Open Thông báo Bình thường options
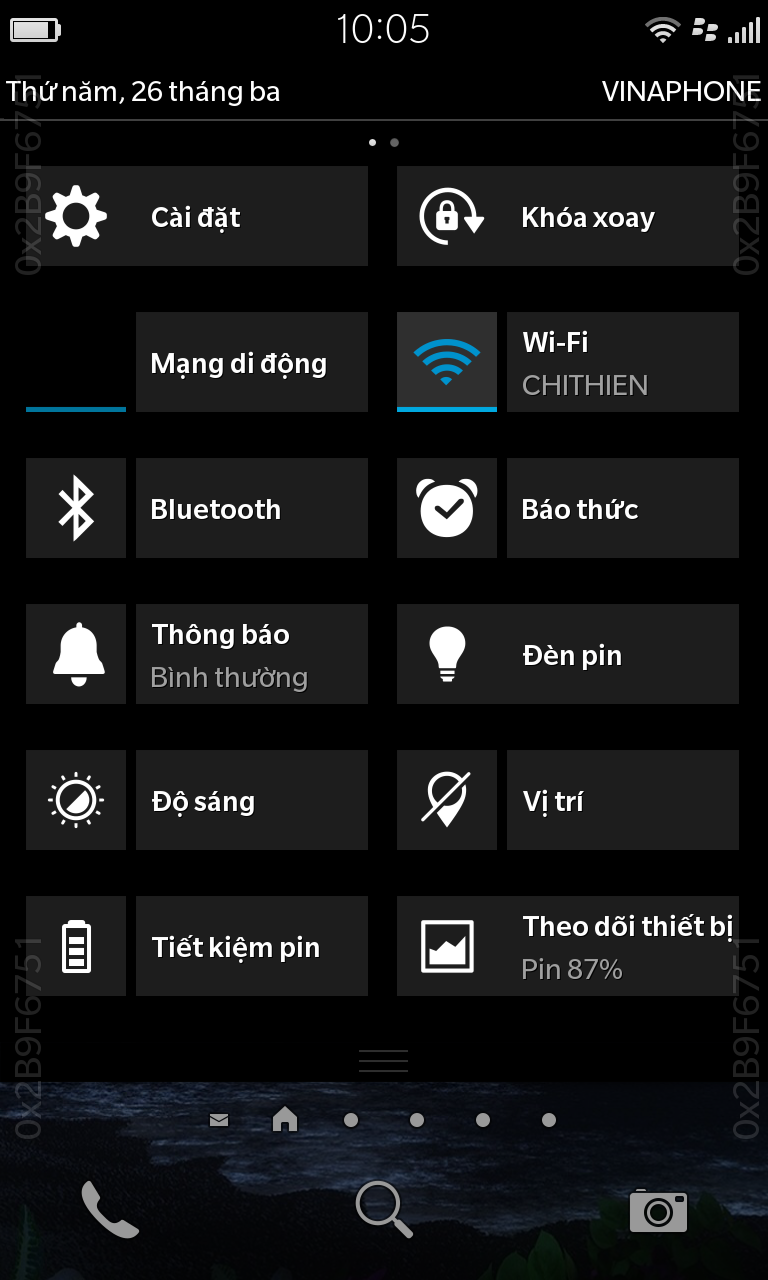 tap(252, 654)
